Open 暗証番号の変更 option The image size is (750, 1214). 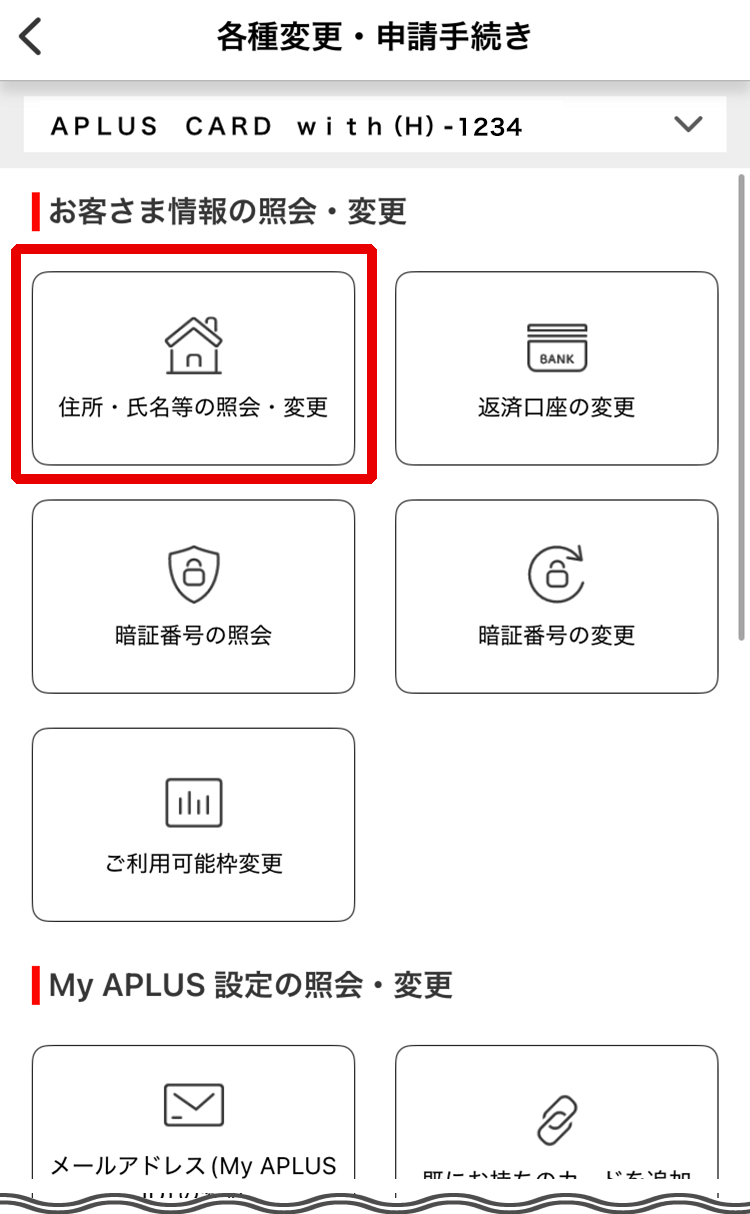point(556,596)
